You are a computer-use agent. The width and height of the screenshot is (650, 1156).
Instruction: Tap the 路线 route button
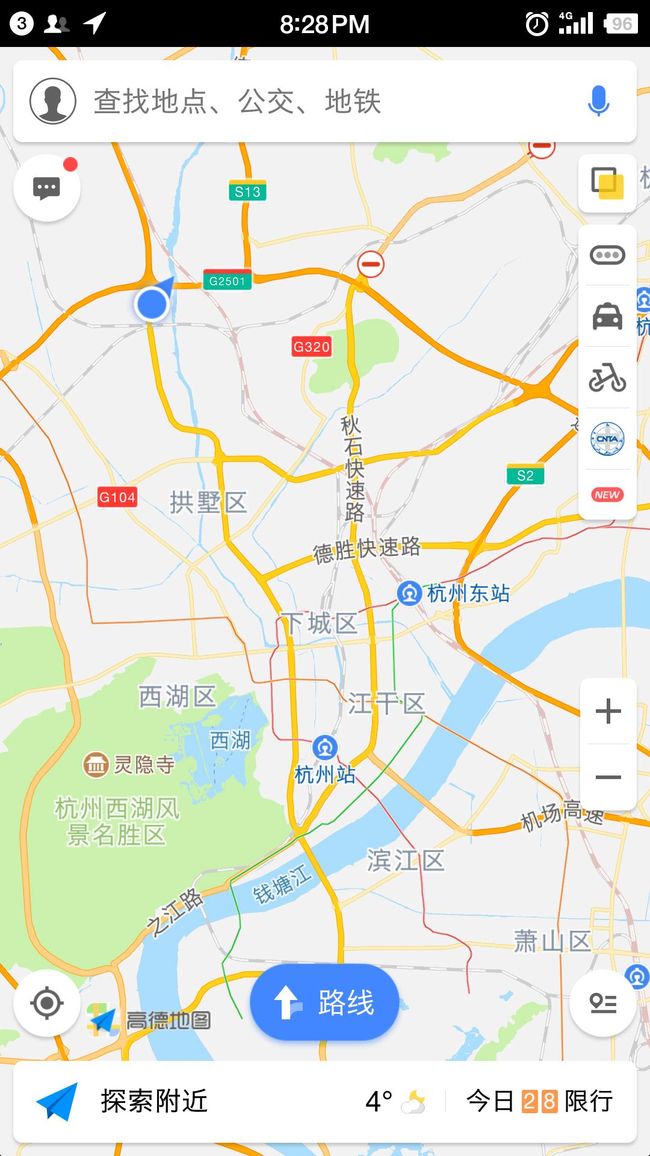(325, 1003)
